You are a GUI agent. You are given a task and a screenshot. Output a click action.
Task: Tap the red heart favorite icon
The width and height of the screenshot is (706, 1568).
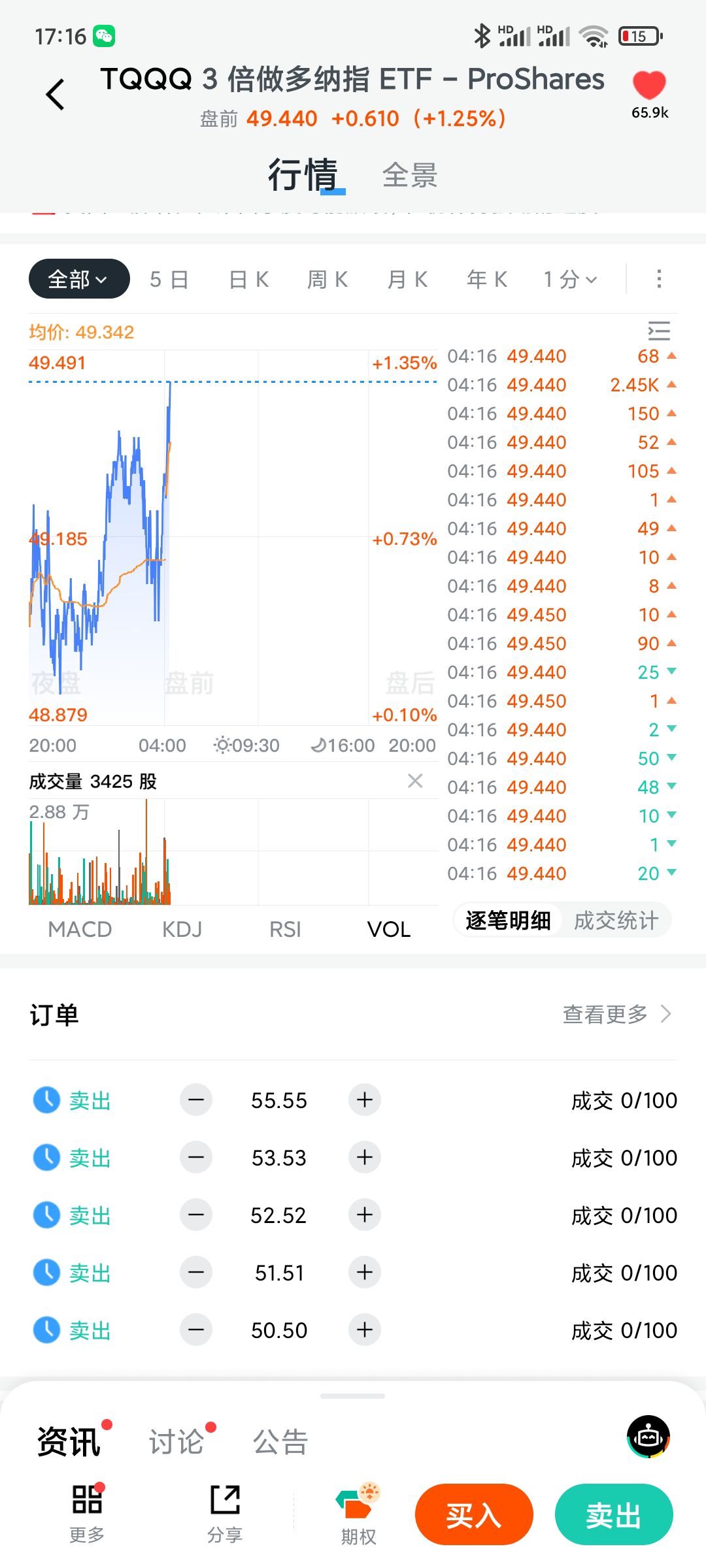coord(649,86)
